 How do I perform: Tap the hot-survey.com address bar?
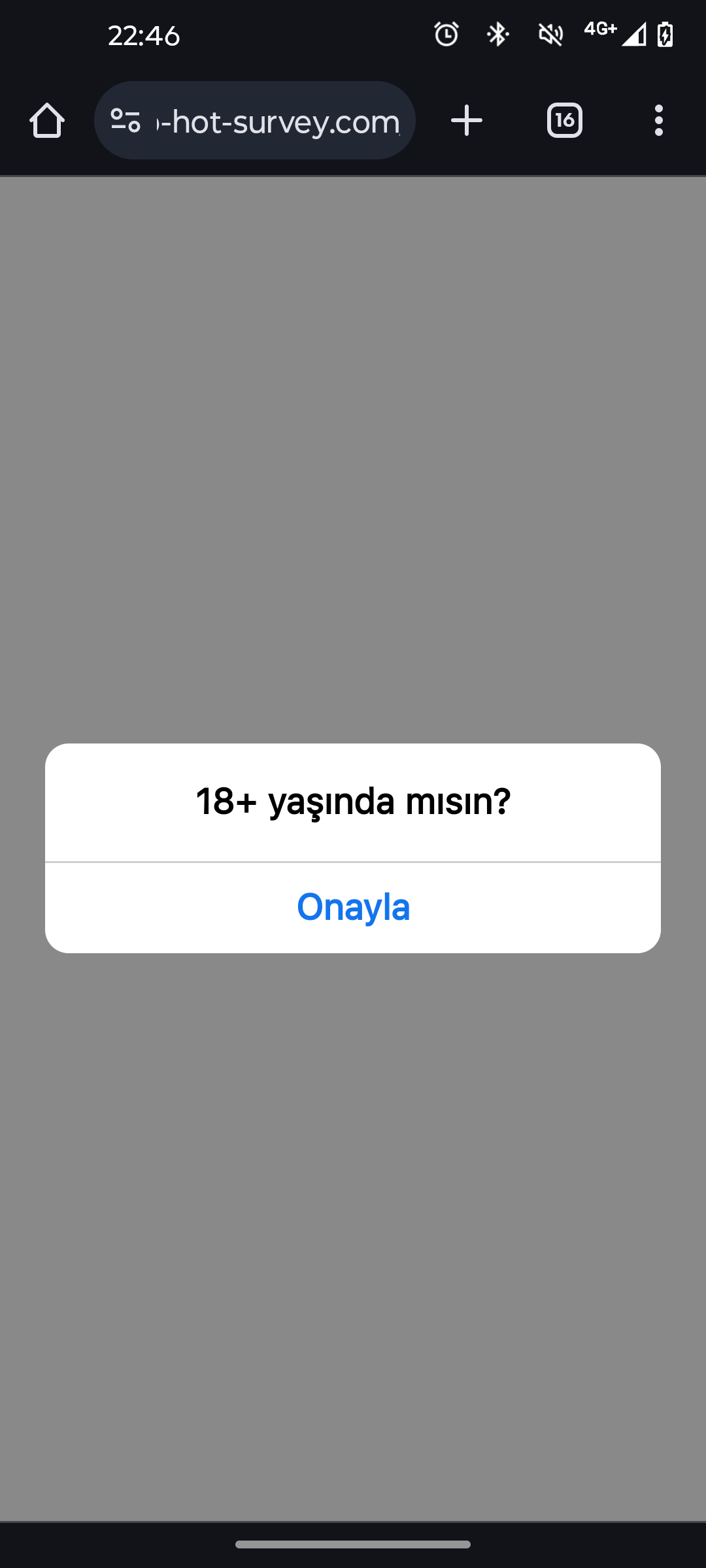[255, 121]
